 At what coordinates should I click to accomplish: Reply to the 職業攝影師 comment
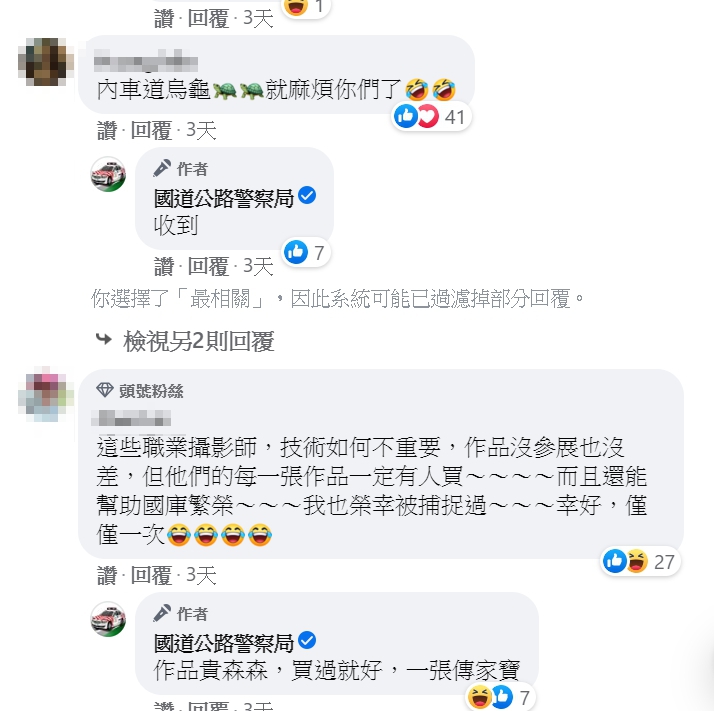coord(152,575)
